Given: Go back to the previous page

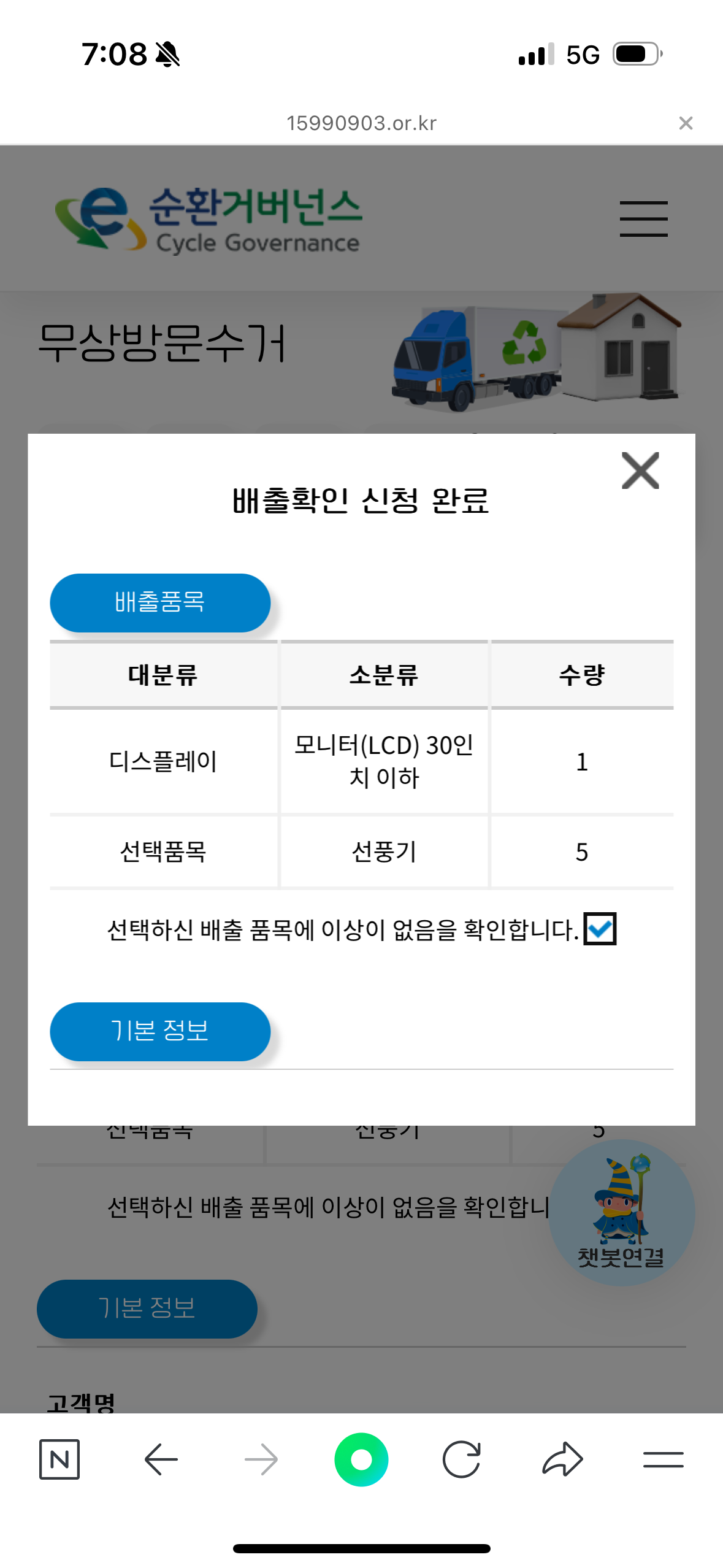Looking at the screenshot, I should pyautogui.click(x=161, y=1459).
